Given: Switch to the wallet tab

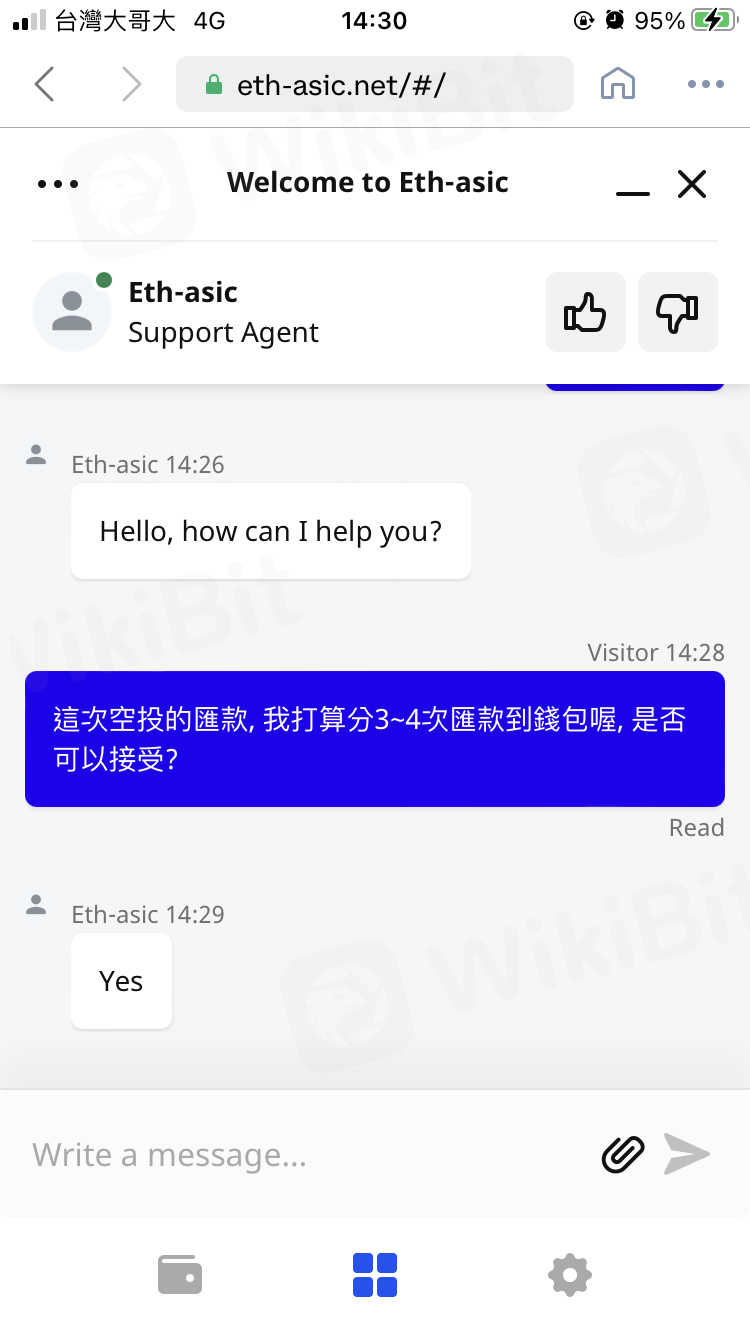Looking at the screenshot, I should click(180, 1275).
